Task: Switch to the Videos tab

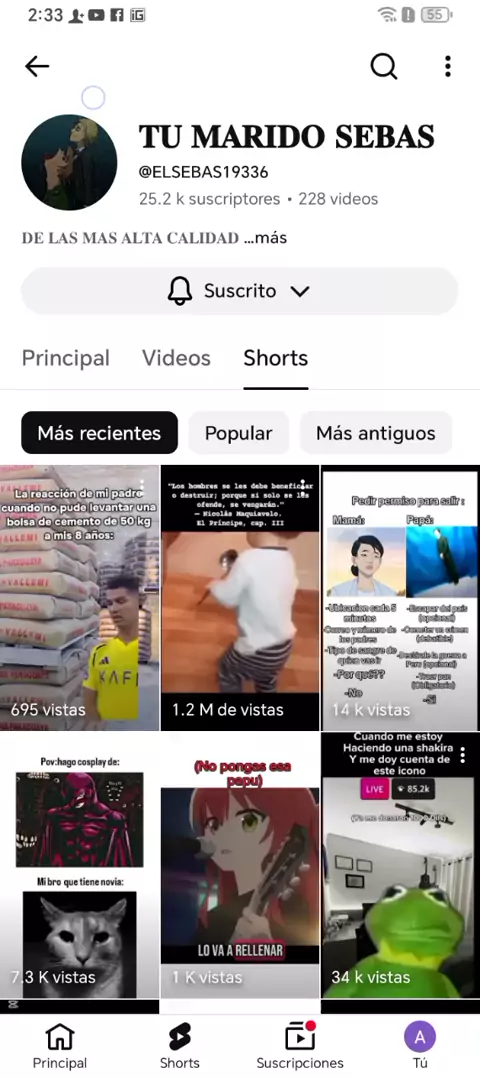Action: (176, 358)
